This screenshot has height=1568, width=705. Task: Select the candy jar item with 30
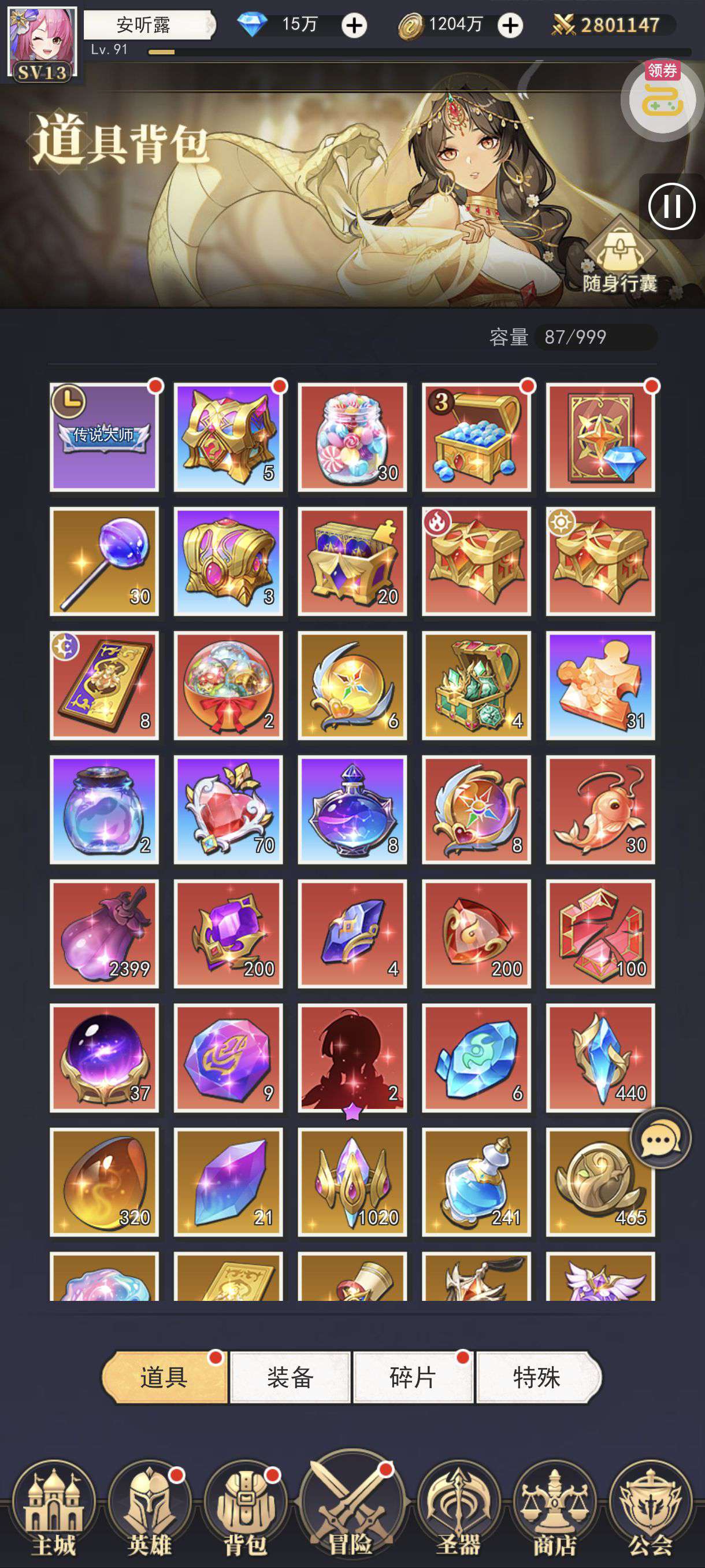[352, 437]
